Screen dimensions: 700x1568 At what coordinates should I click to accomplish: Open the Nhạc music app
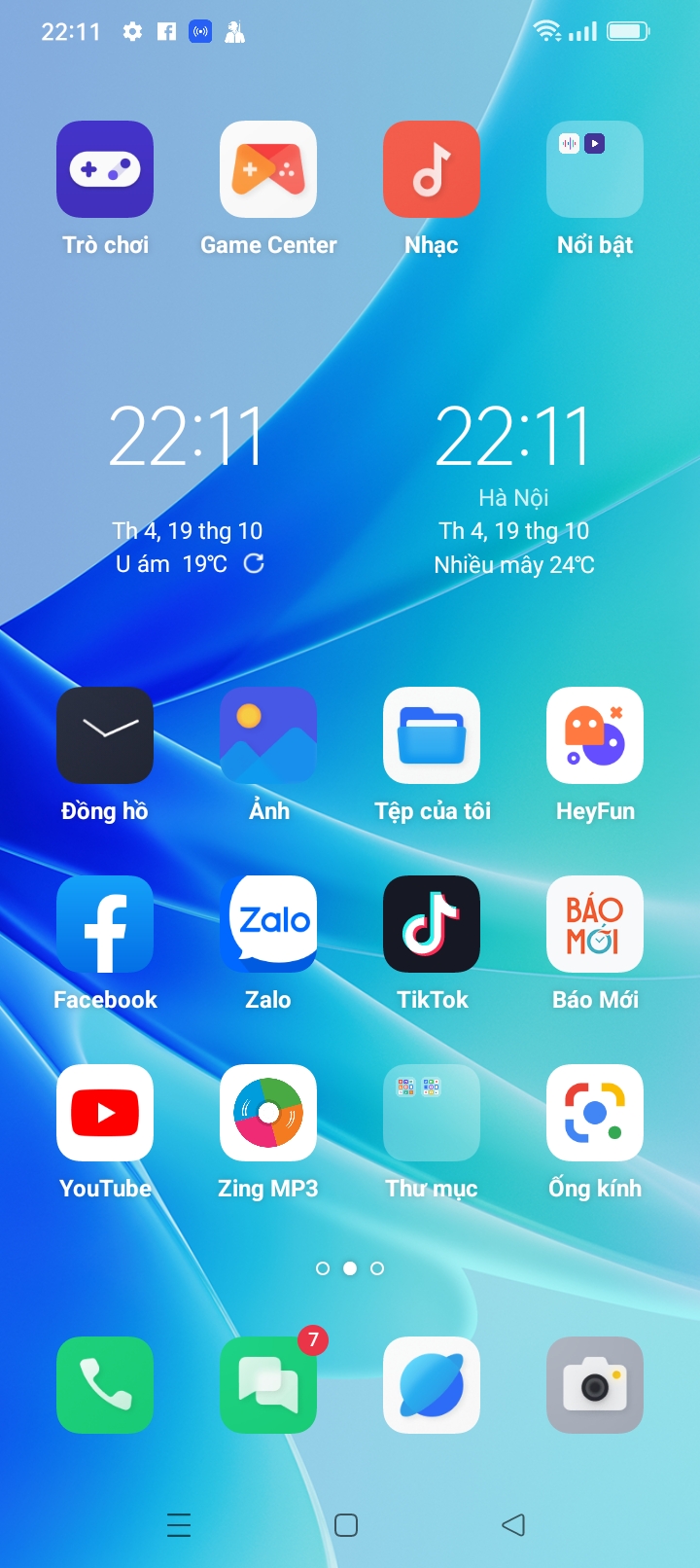(x=432, y=169)
